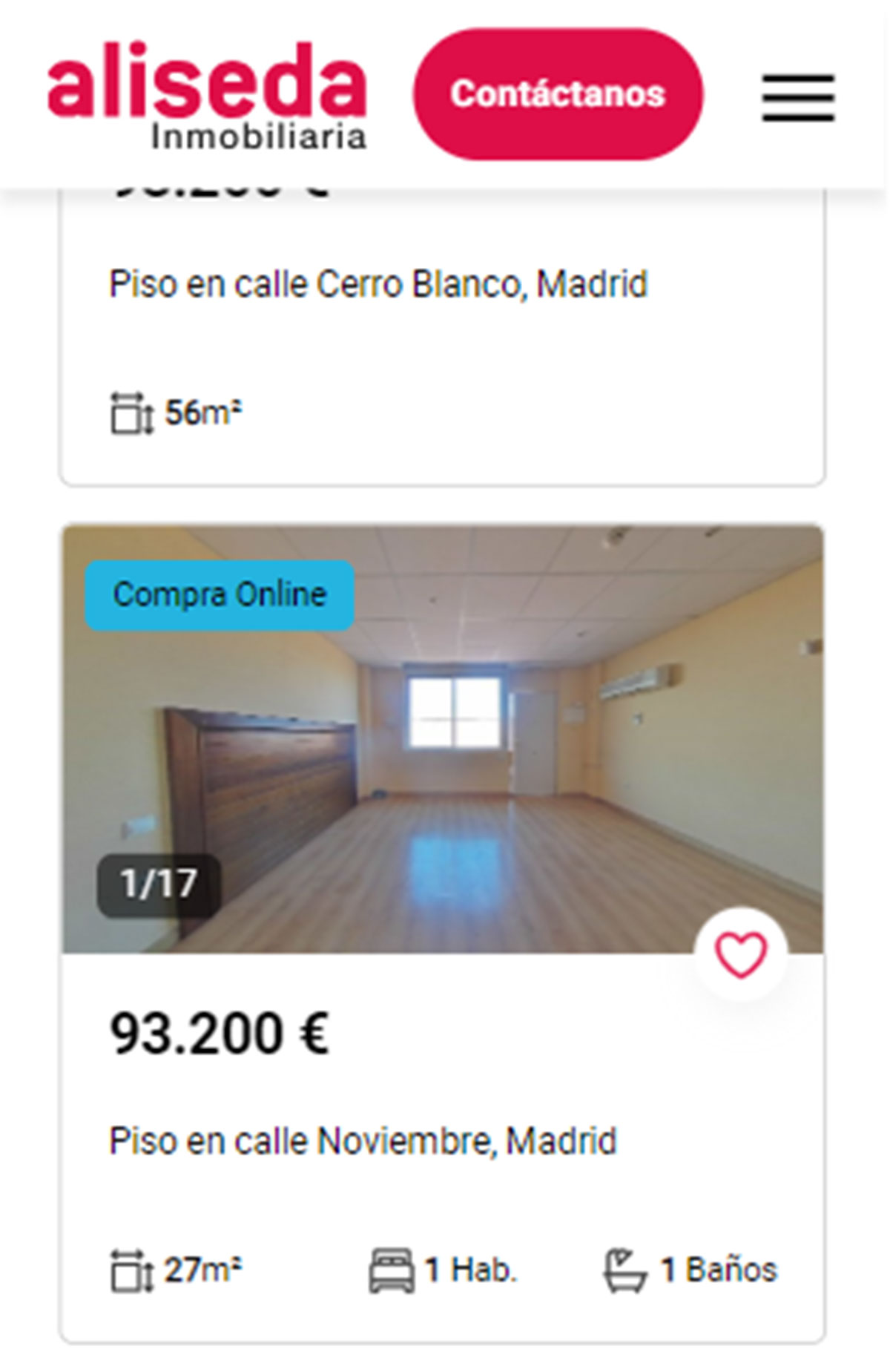This screenshot has width=890, height=1372.
Task: Expand the photo gallery of the Noviembre flat
Action: point(445,742)
